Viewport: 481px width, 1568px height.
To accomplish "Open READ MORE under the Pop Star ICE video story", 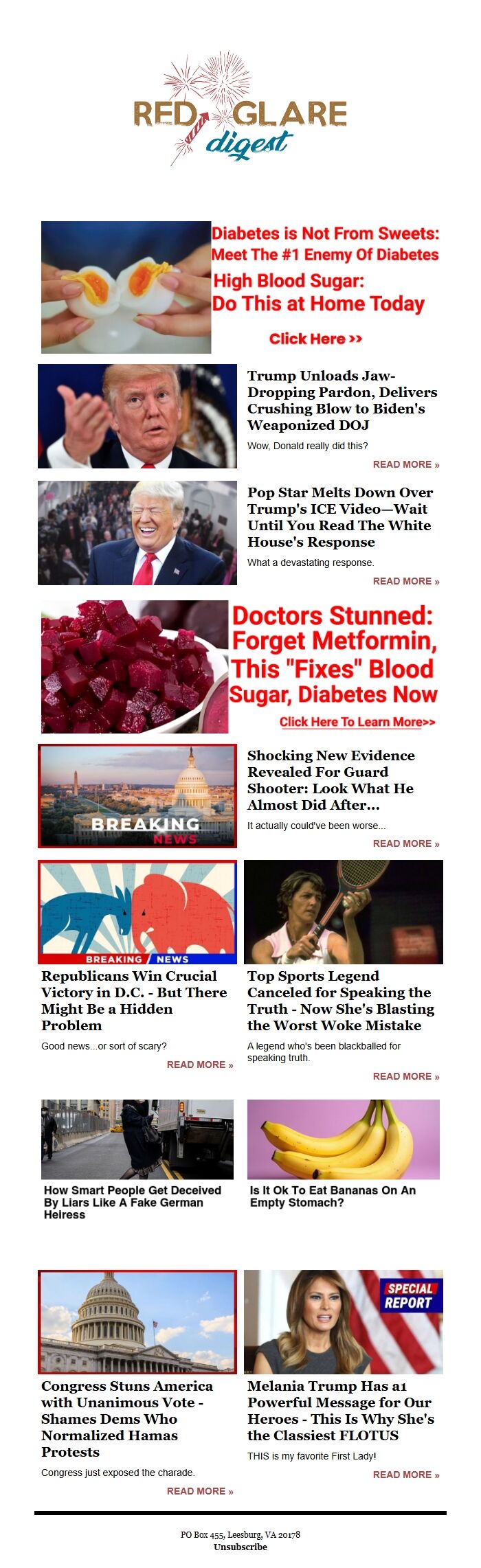I will (x=405, y=582).
